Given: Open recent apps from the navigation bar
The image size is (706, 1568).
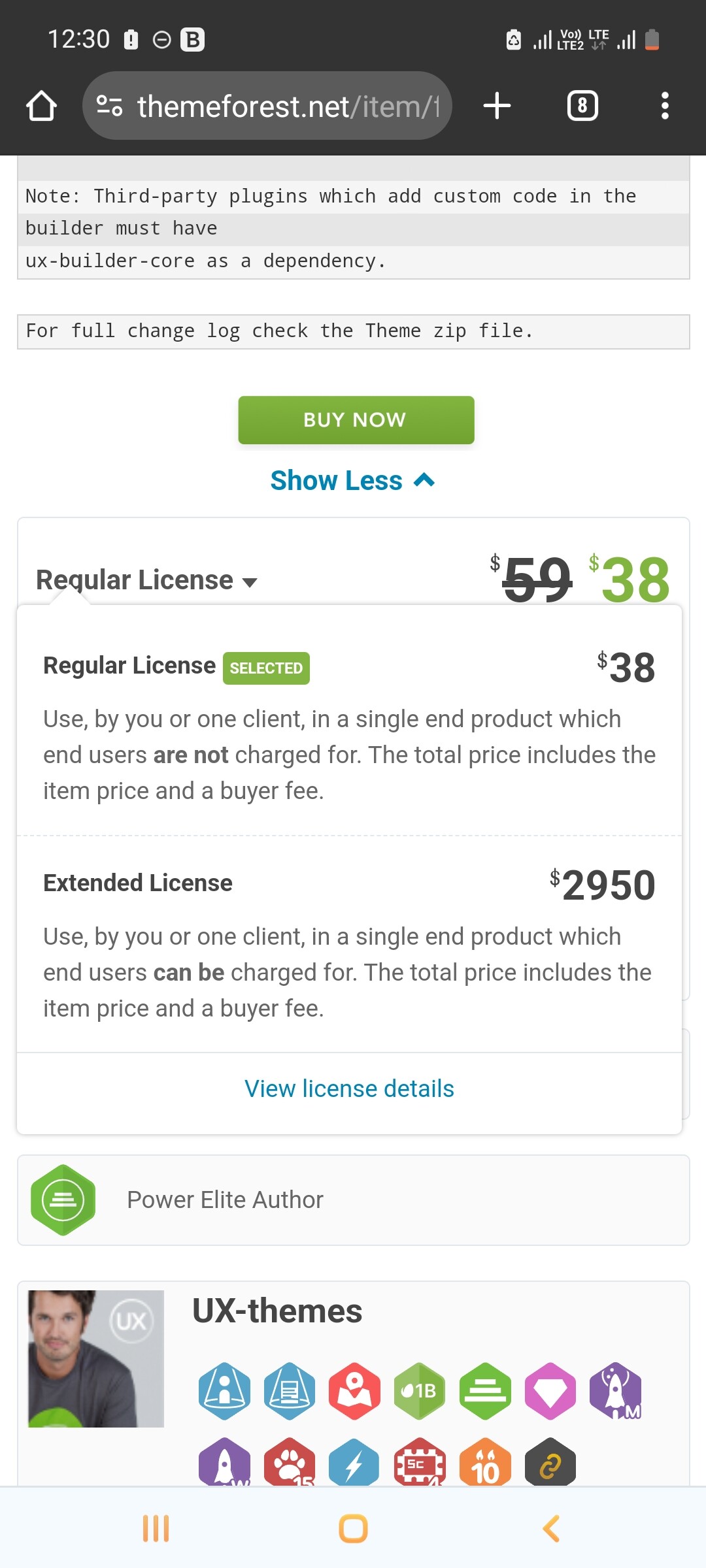Looking at the screenshot, I should 156,1529.
